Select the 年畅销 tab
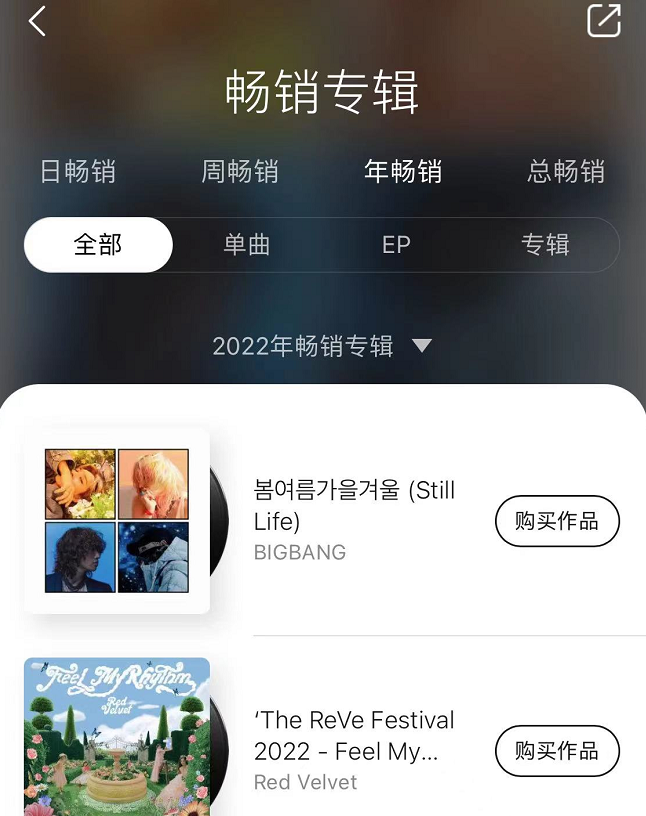646x816 pixels. [403, 172]
